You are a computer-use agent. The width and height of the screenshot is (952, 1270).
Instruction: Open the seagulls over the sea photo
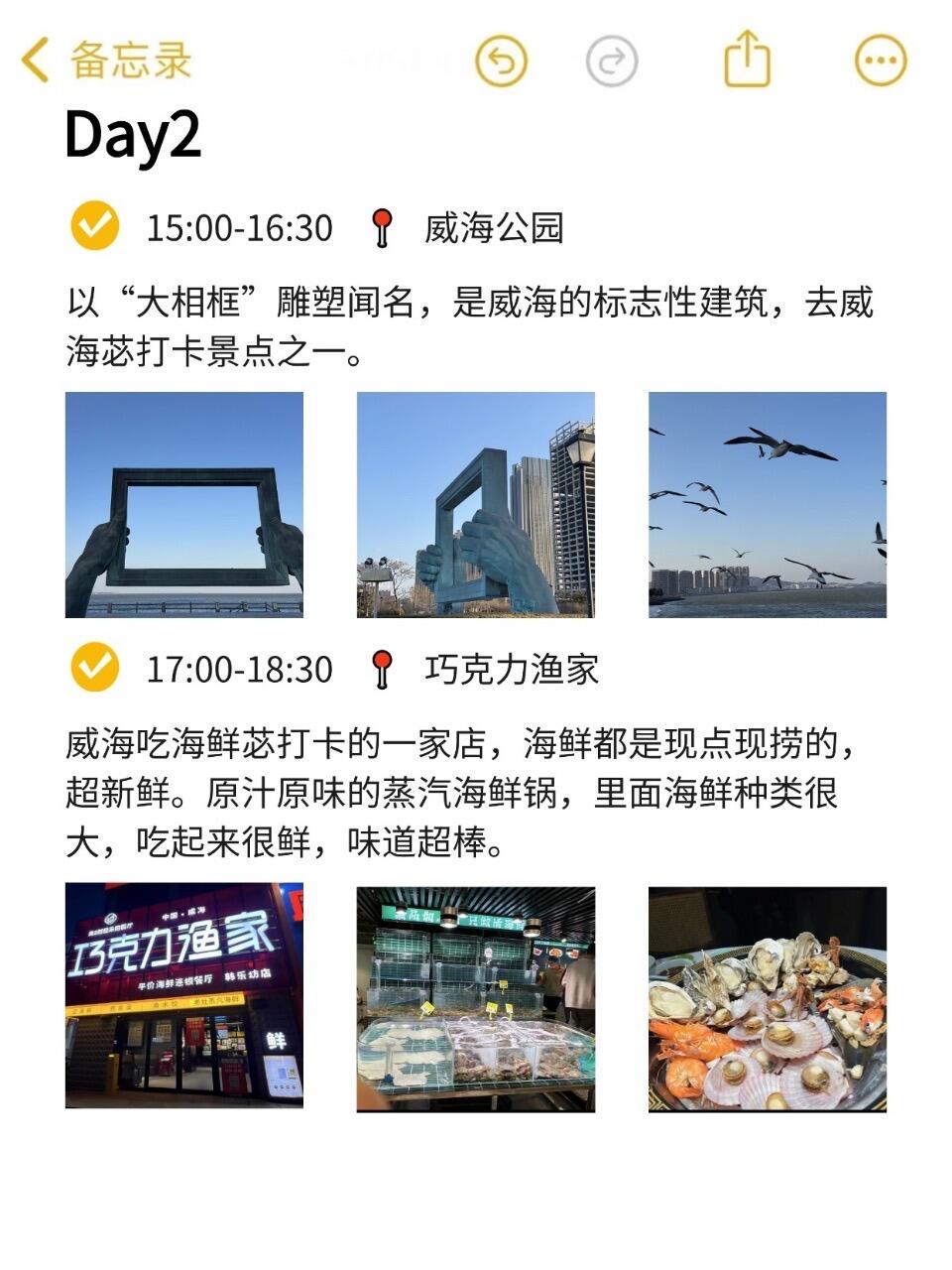click(768, 505)
